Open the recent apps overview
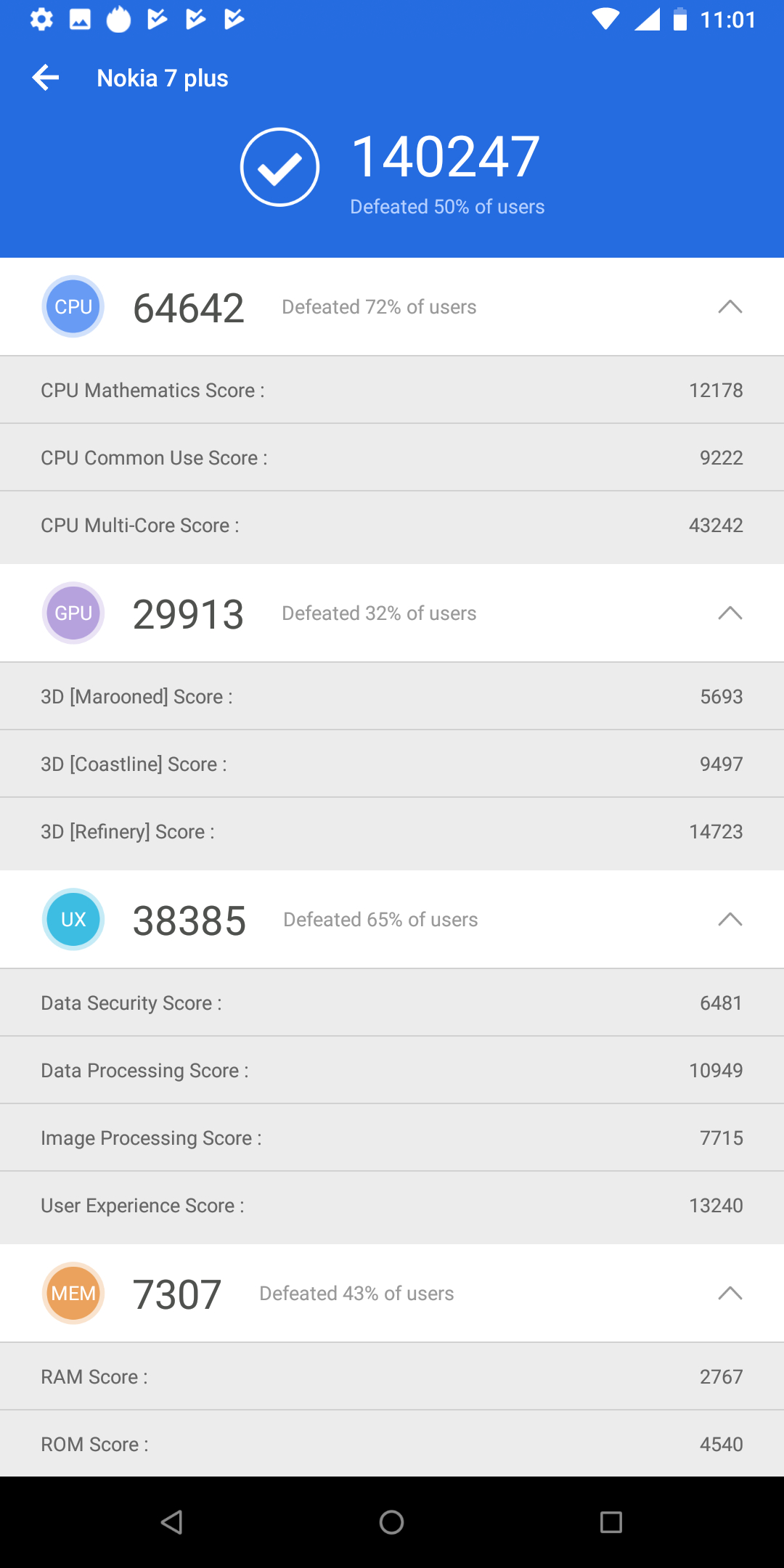784x1568 pixels. 611,1522
